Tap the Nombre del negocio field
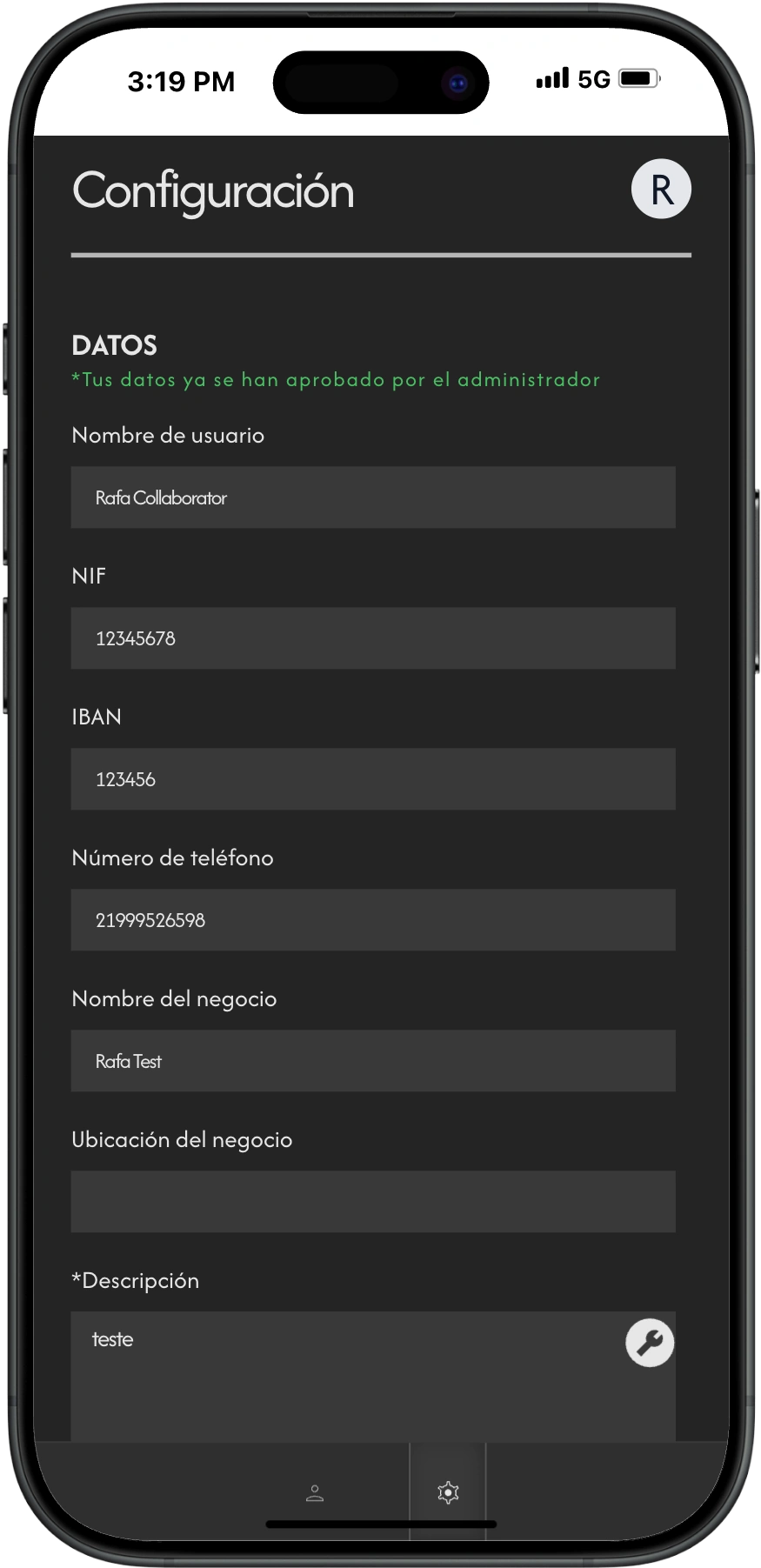This screenshot has width=761, height=1568. (x=373, y=1061)
